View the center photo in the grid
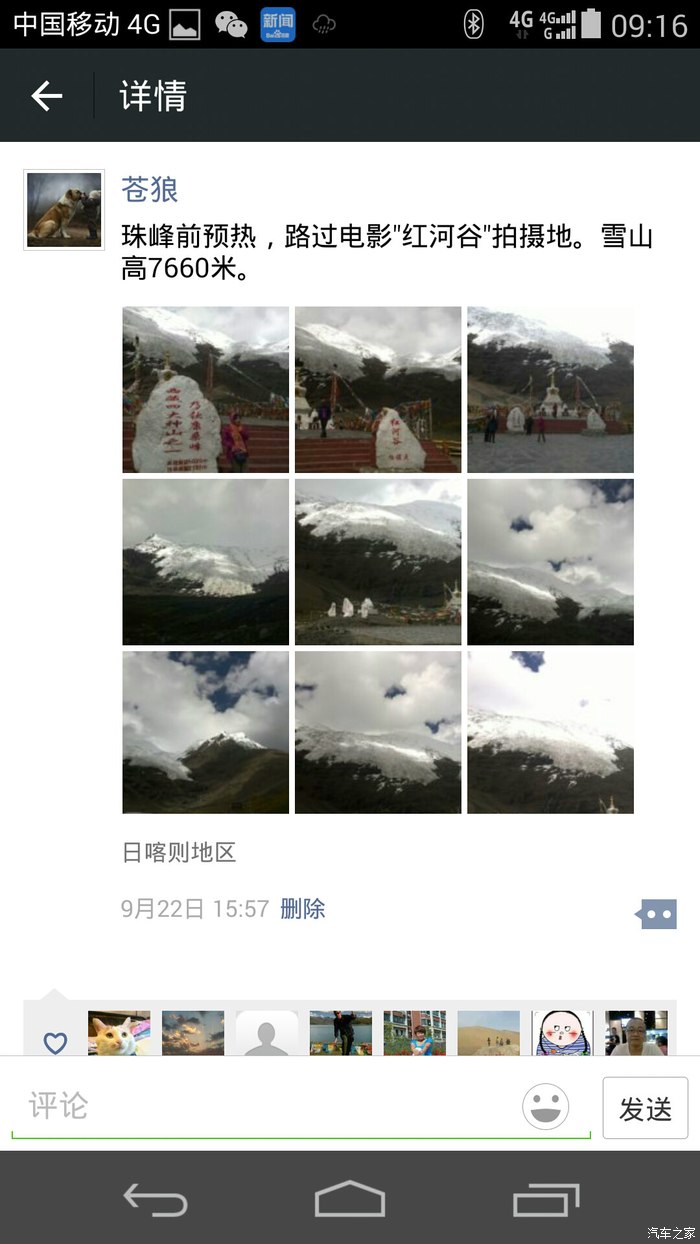This screenshot has width=700, height=1244. (378, 561)
